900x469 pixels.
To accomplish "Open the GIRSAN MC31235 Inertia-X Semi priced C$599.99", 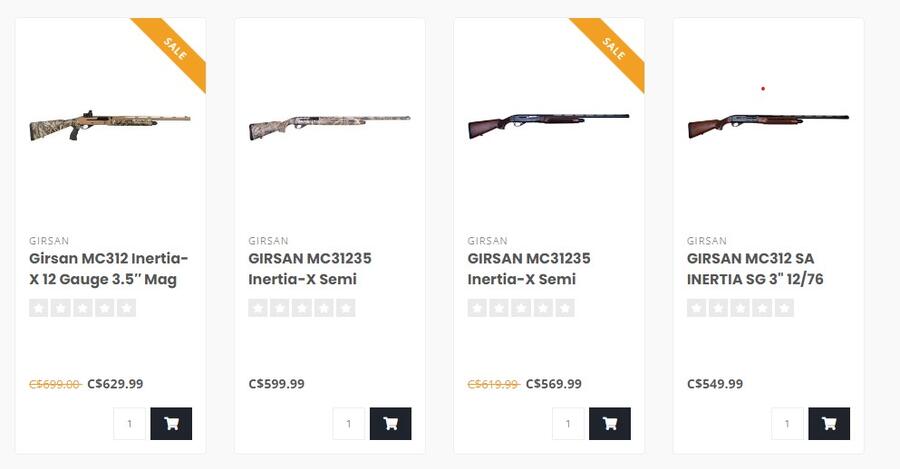I will [x=319, y=269].
